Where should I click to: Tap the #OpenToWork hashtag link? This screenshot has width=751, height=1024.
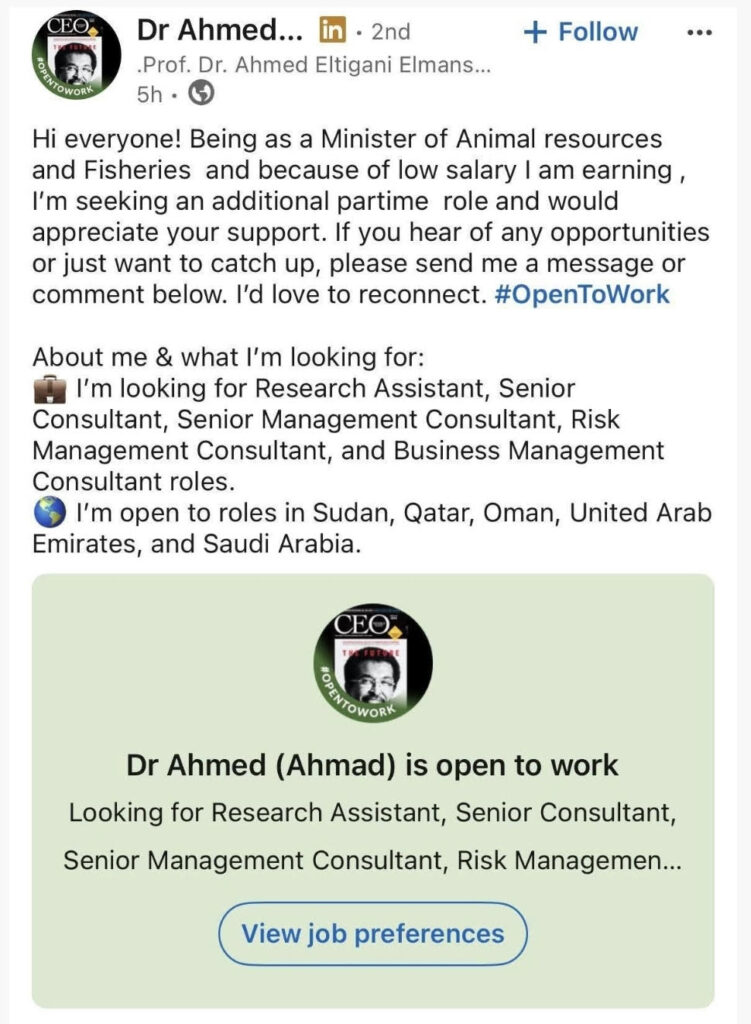pyautogui.click(x=582, y=295)
